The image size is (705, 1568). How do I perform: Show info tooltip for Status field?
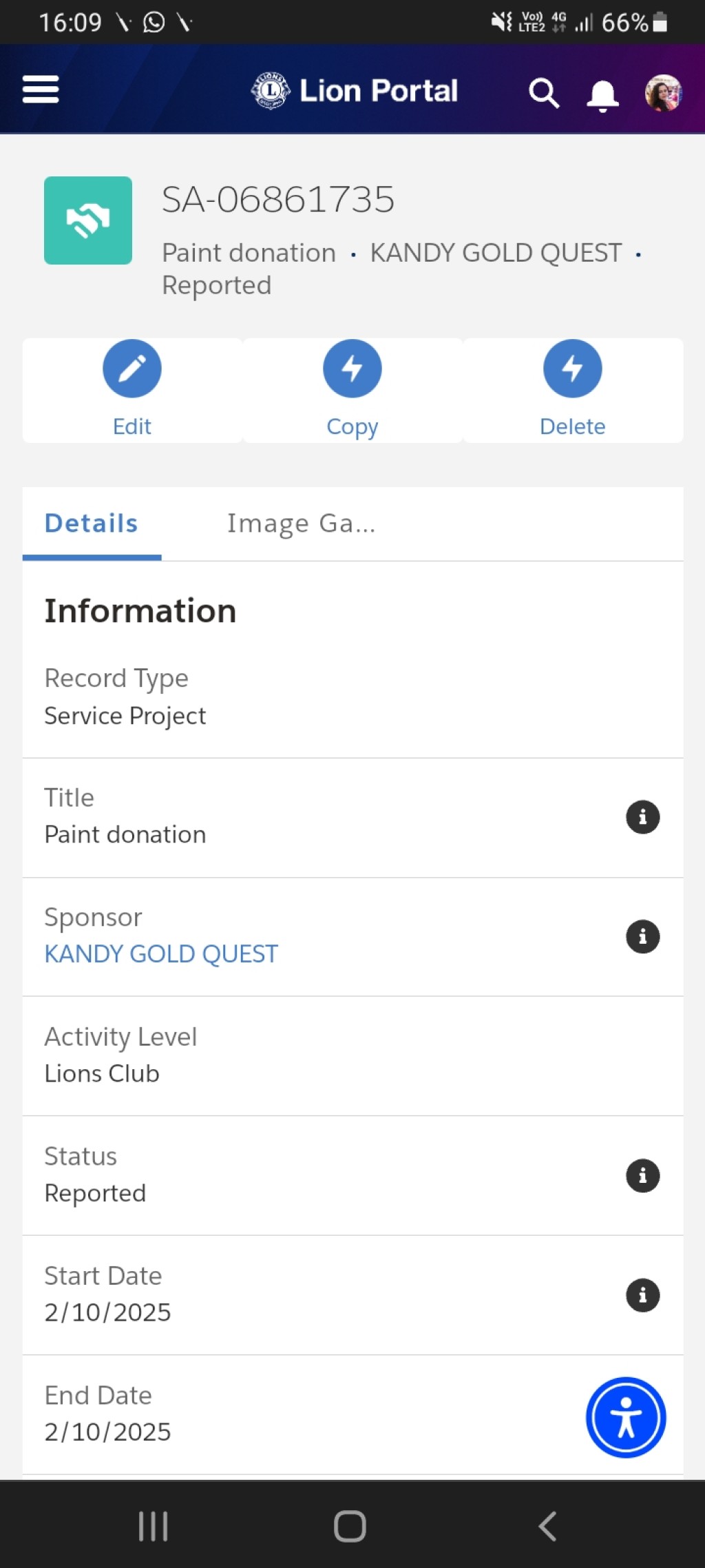point(643,1175)
